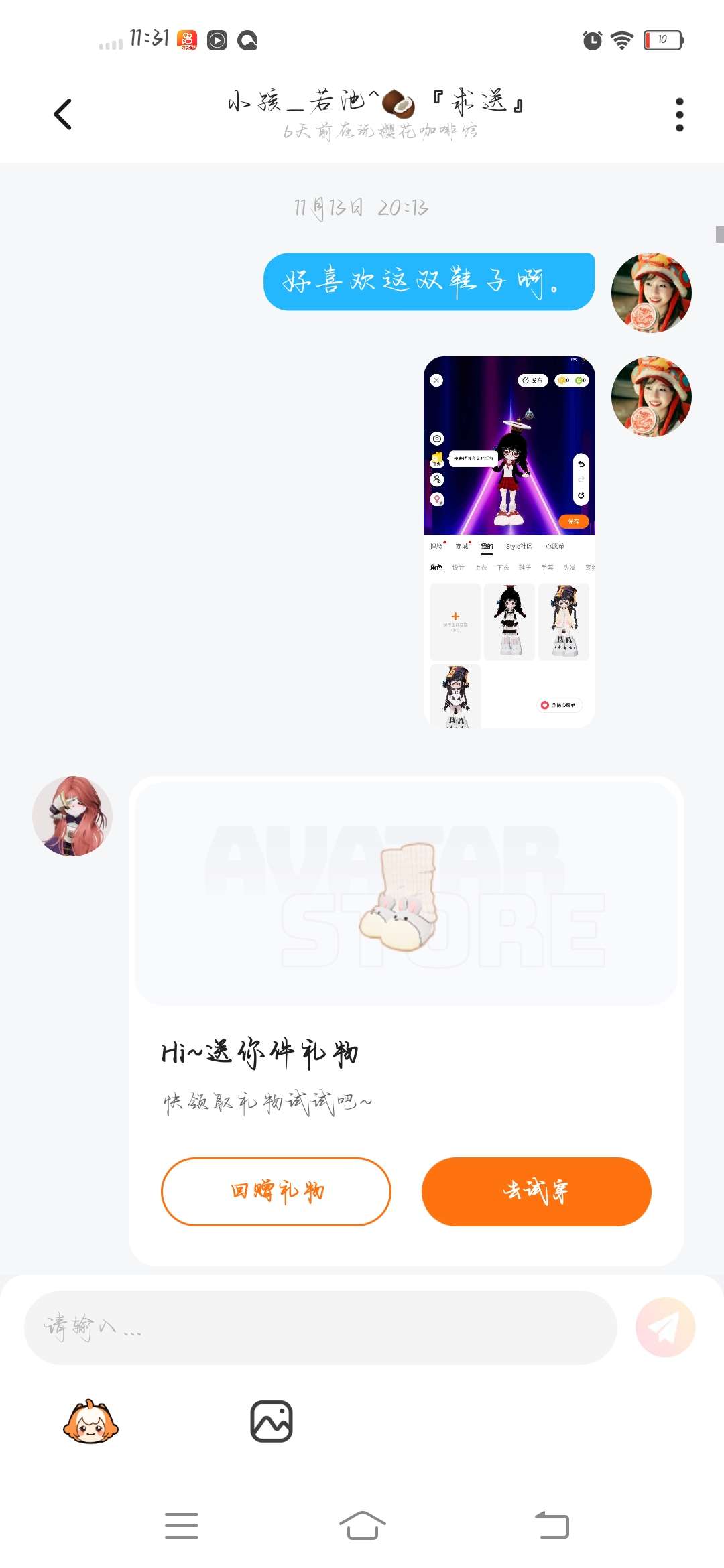Send the message with the paper plane
This screenshot has height=1568, width=724.
click(x=665, y=1327)
